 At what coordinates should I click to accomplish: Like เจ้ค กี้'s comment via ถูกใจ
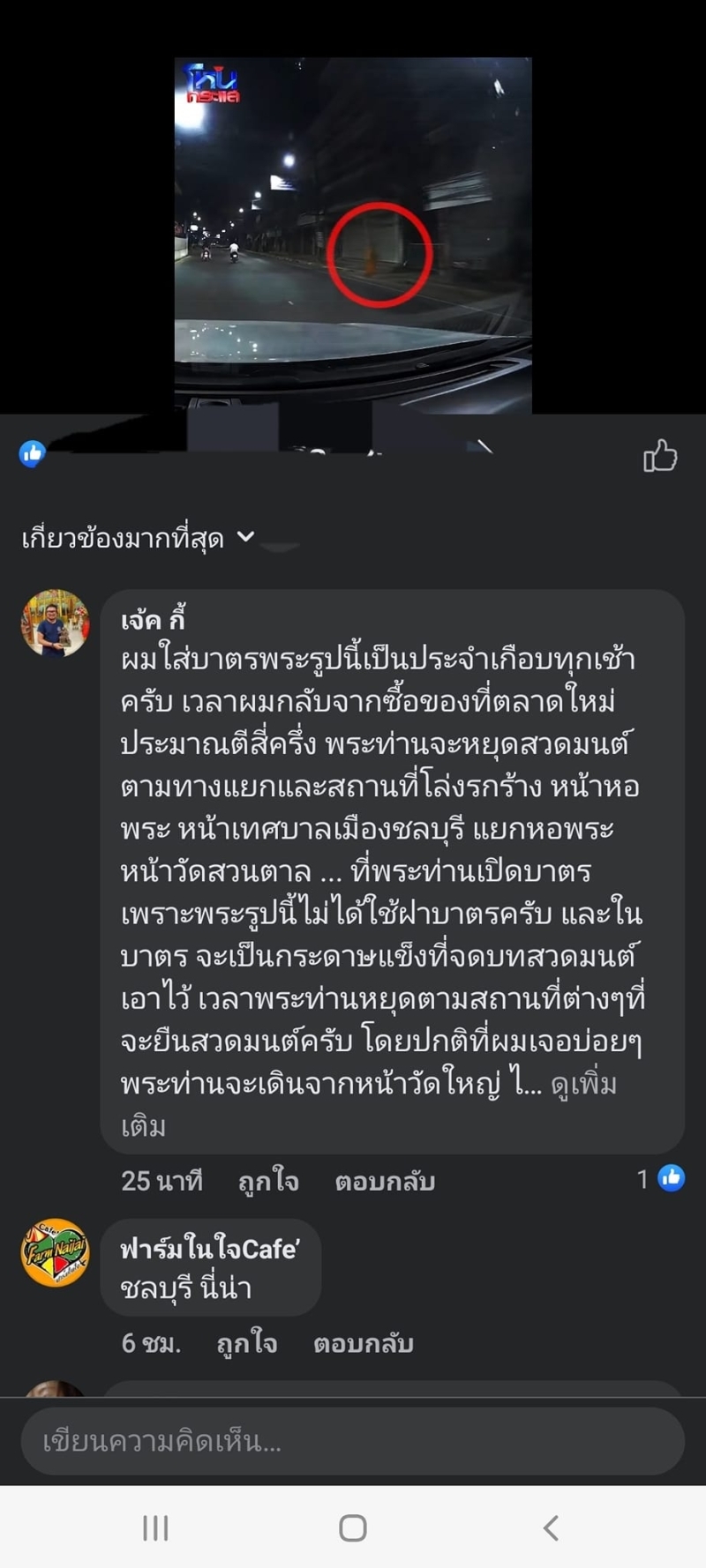coord(268,1181)
